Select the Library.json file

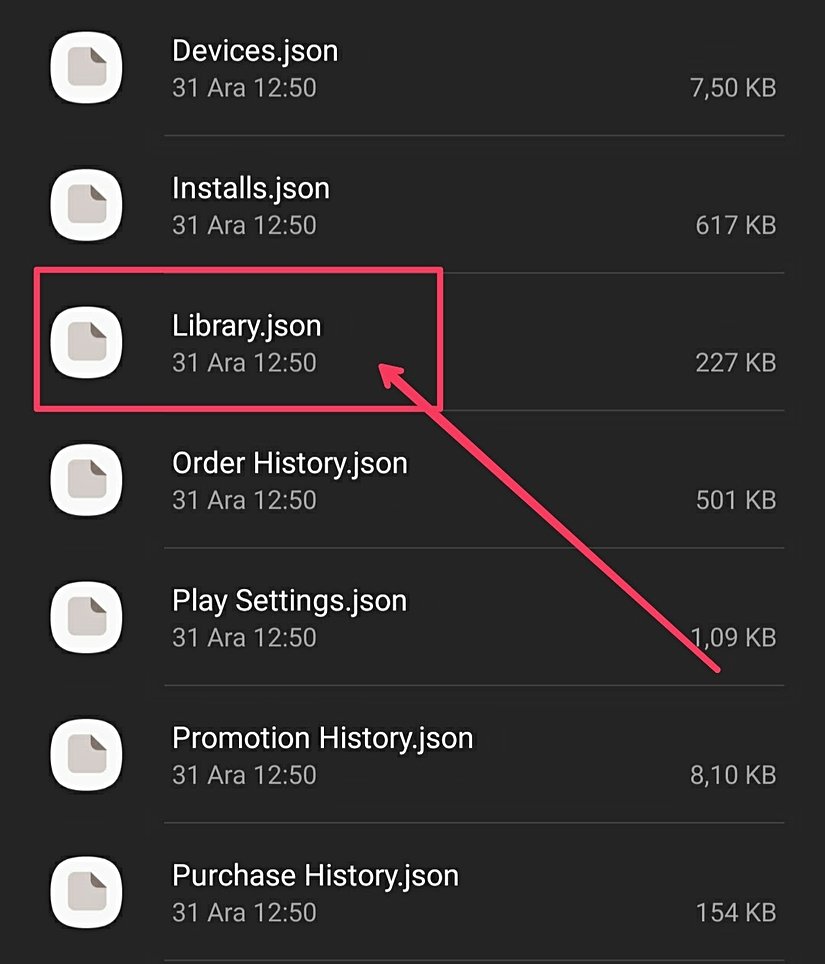click(x=247, y=327)
